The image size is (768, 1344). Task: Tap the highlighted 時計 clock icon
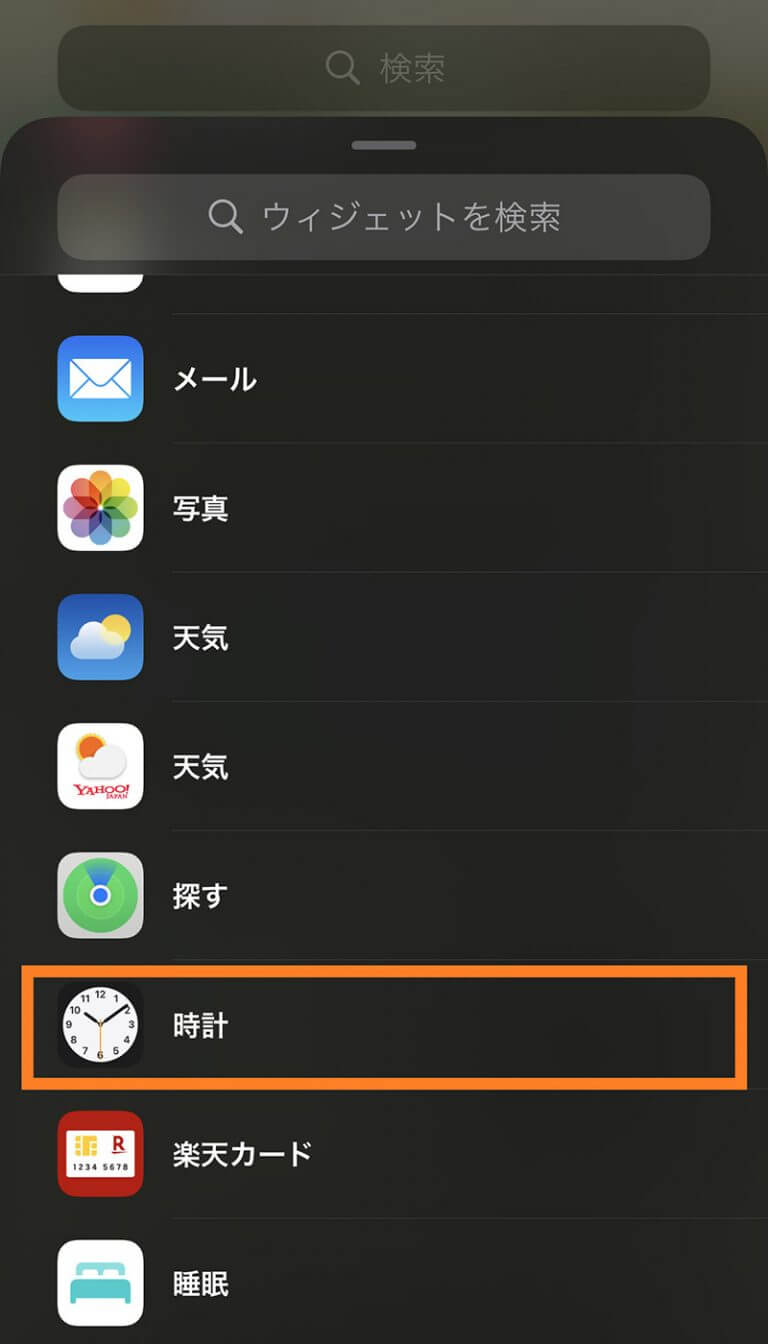pos(100,1025)
